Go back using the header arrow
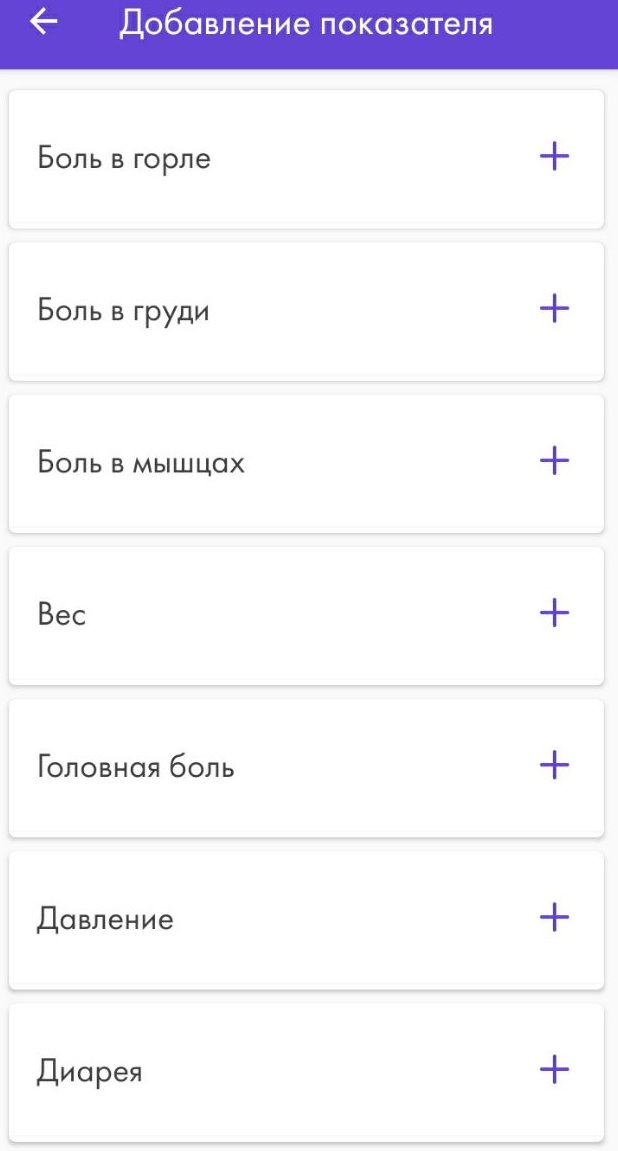Screen dimensions: 618x1151 coord(44,23)
